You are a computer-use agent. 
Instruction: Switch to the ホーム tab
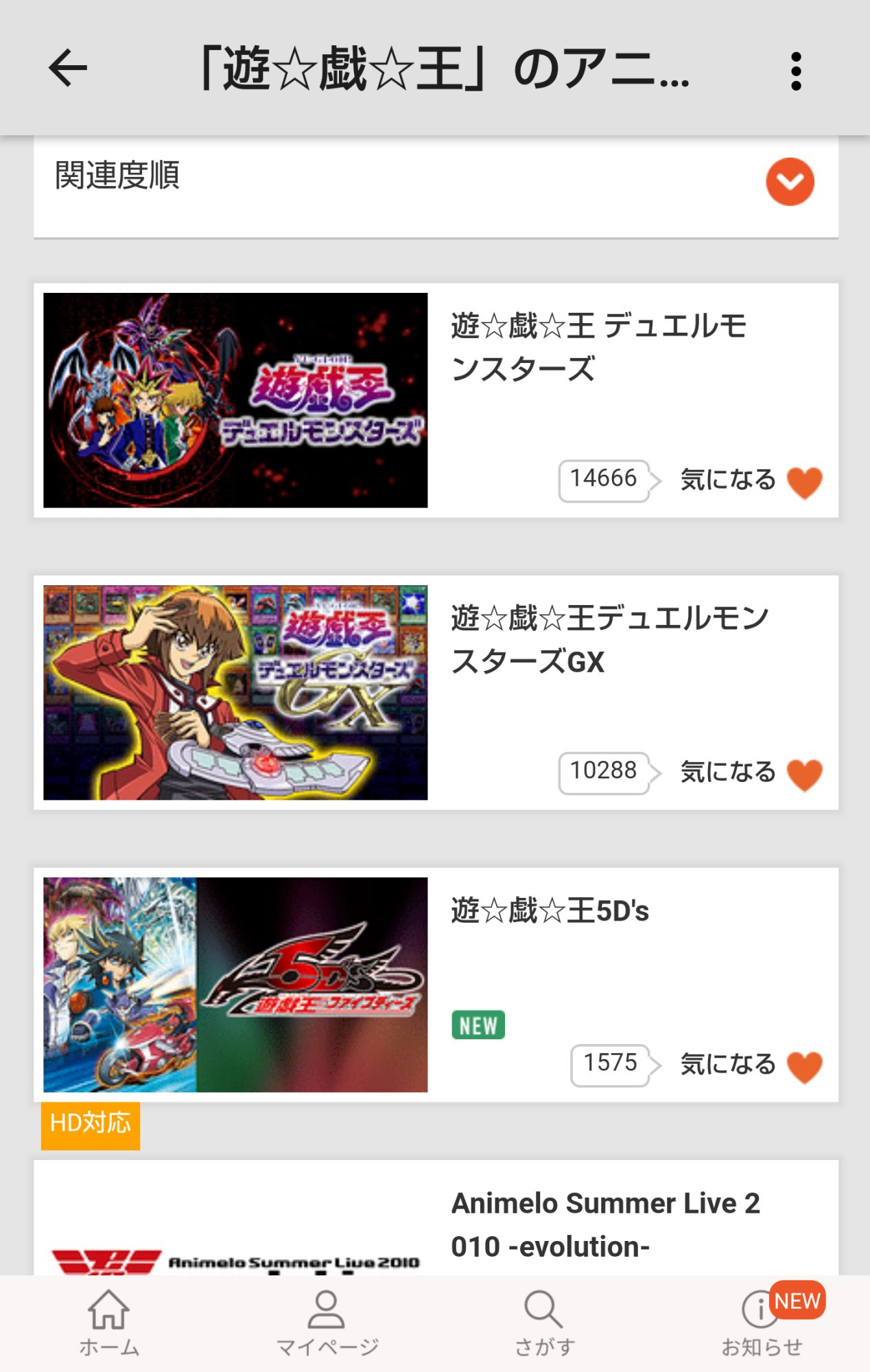click(x=109, y=1324)
